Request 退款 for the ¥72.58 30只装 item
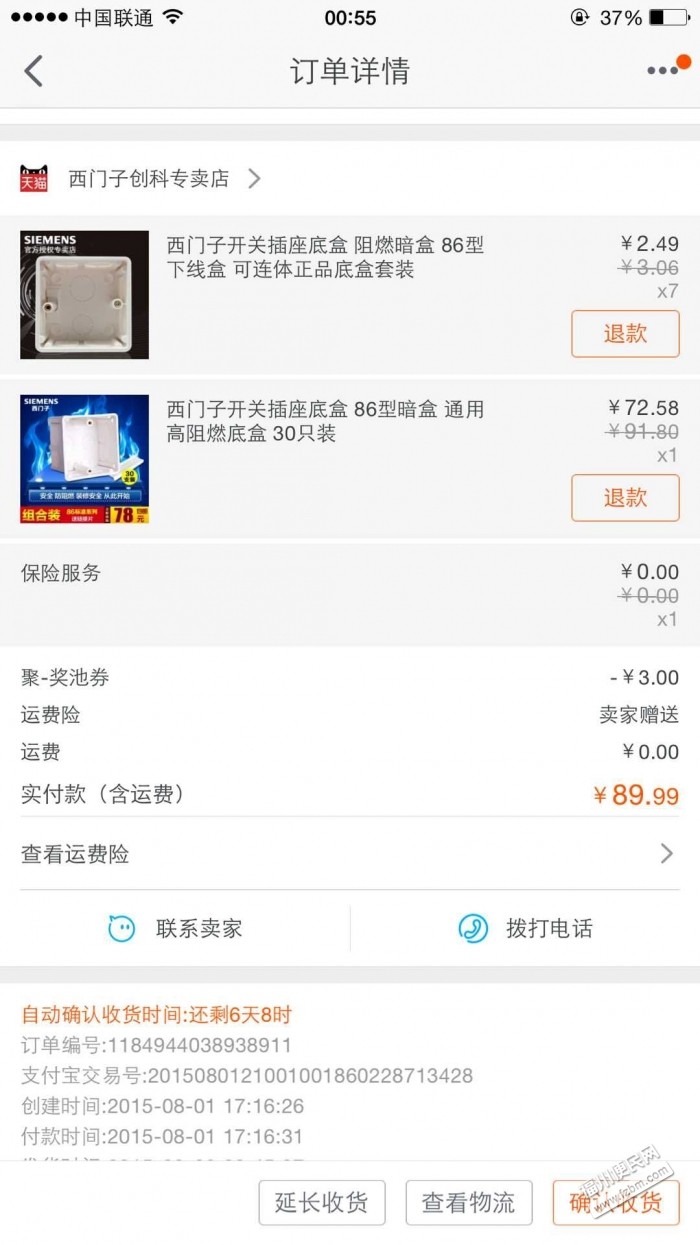700x1245 pixels. (625, 498)
